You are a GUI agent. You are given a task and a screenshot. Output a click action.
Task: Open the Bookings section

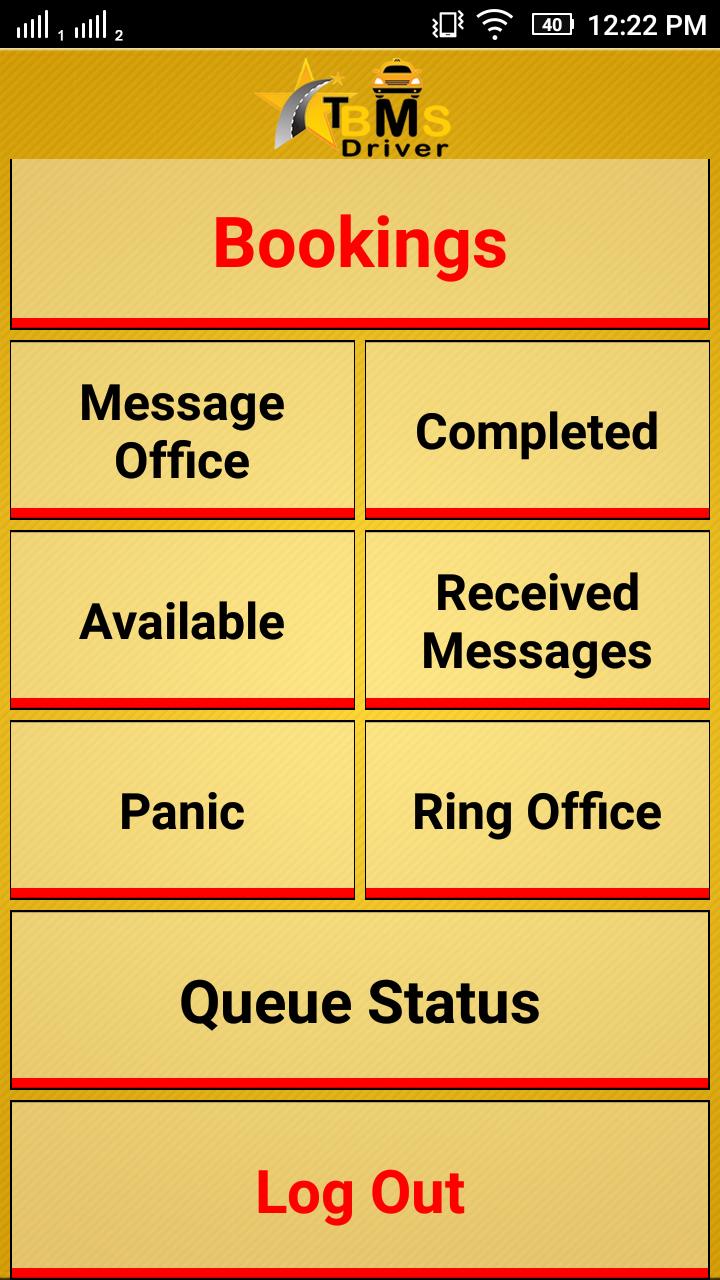pyautogui.click(x=360, y=243)
